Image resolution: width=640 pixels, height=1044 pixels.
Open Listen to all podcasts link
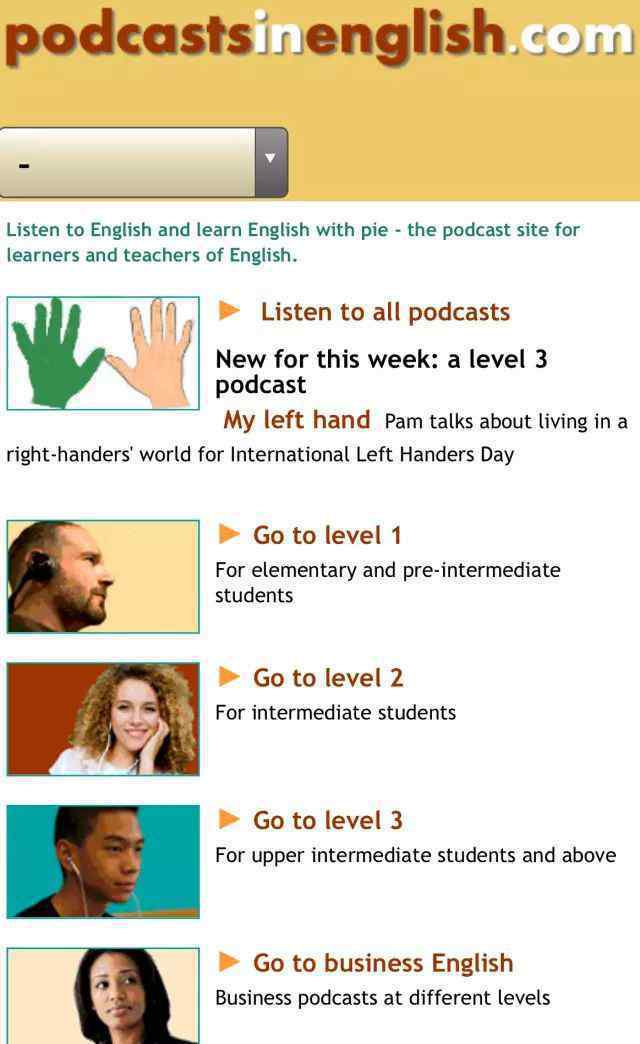pos(385,312)
